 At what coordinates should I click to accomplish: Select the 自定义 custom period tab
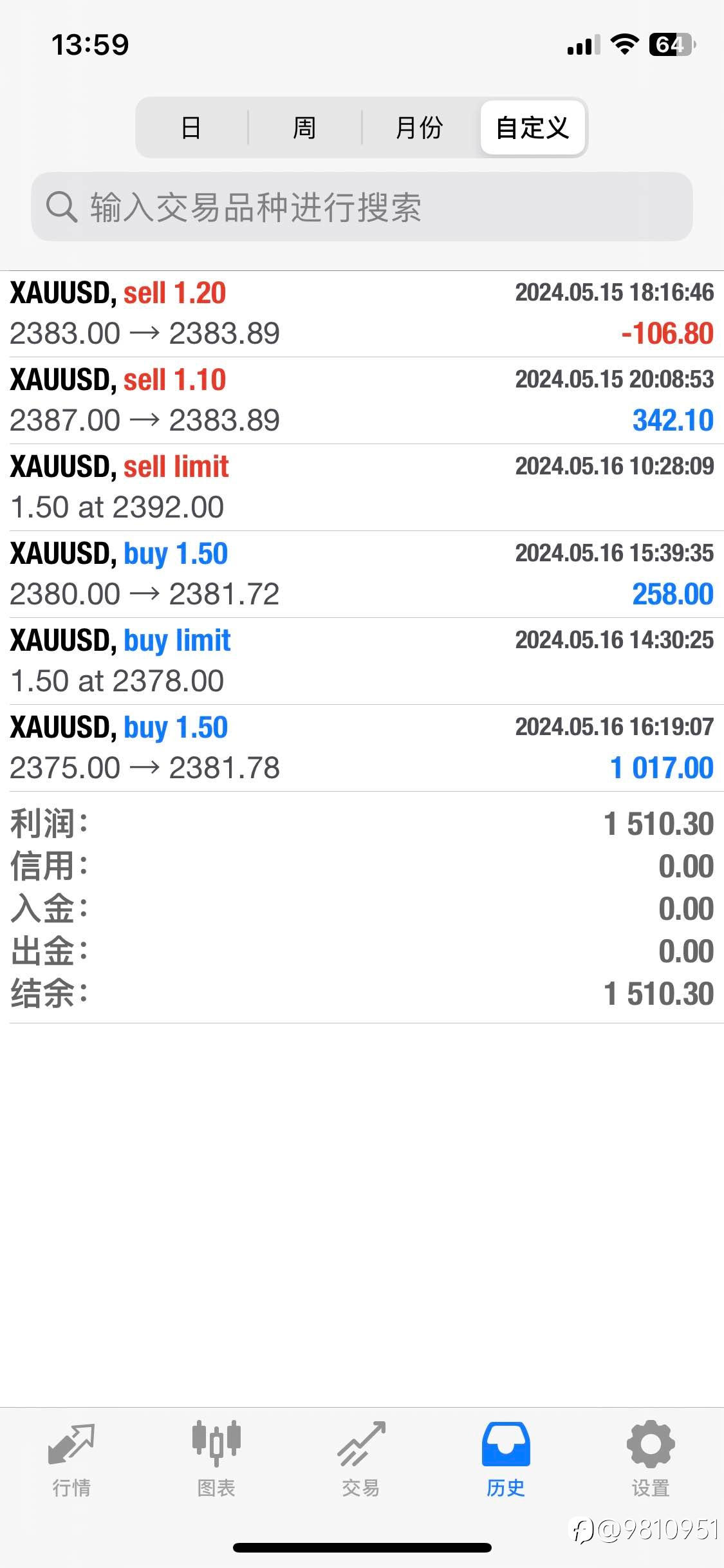[x=533, y=127]
